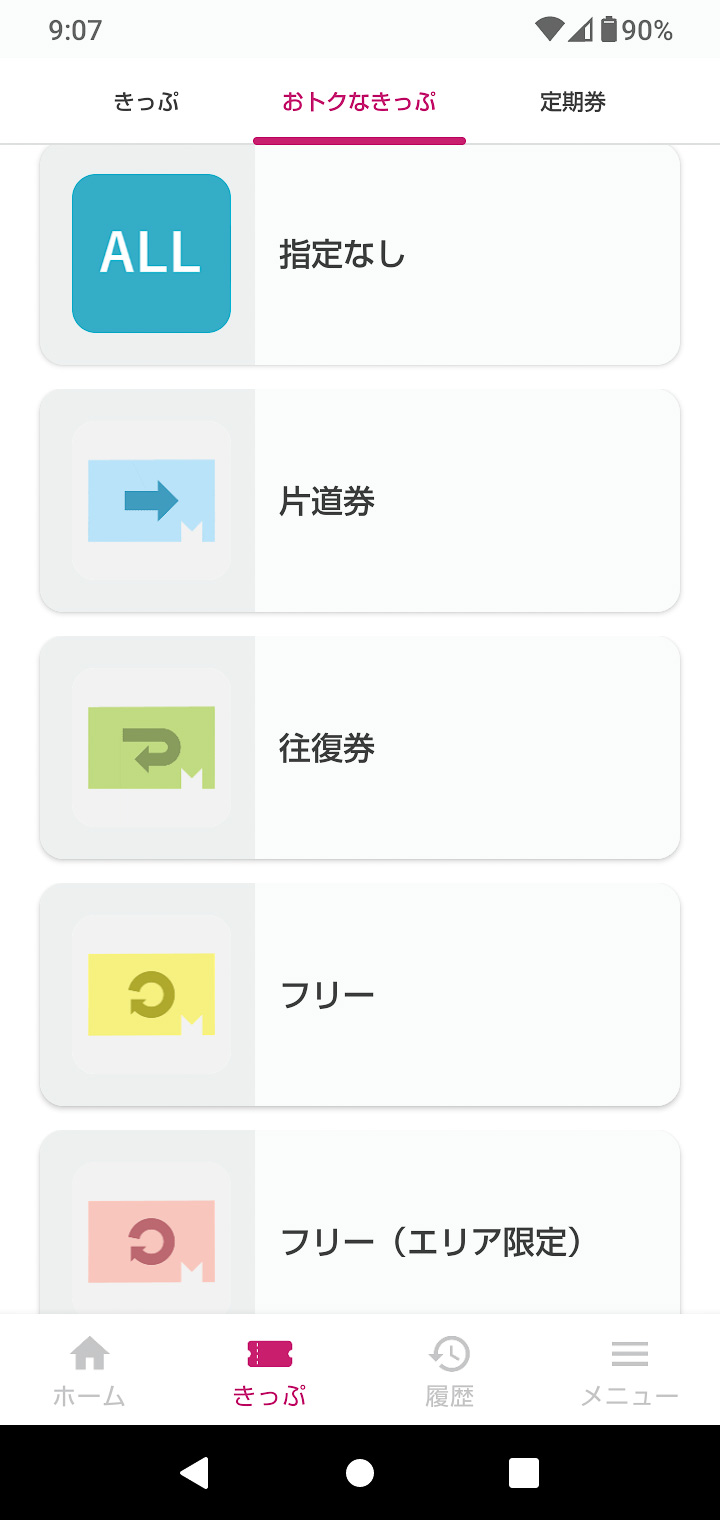Tap the ALL icon for 指定なし
This screenshot has width=720, height=1520.
point(150,254)
